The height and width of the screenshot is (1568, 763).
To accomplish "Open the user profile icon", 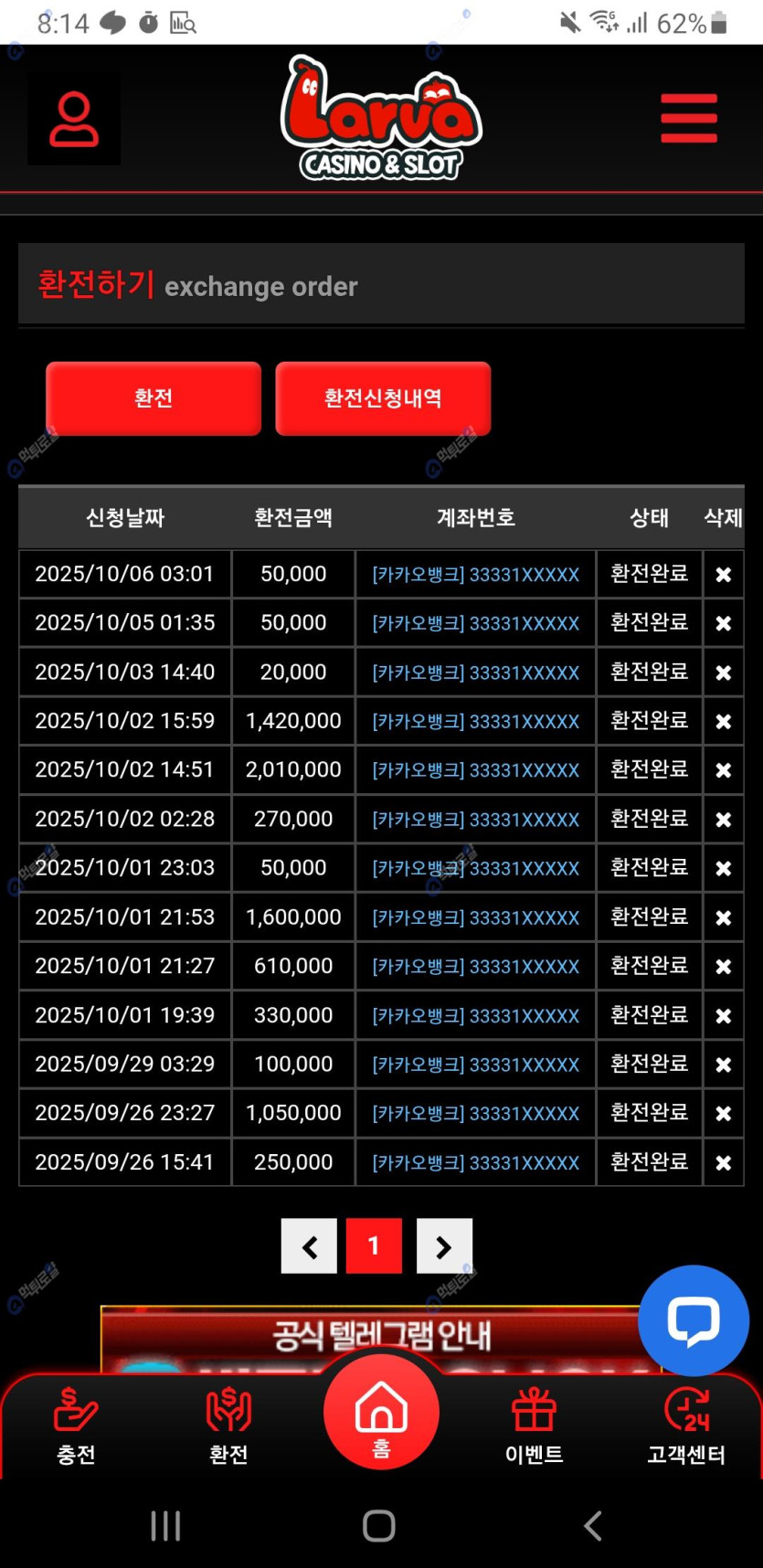I will 74,120.
